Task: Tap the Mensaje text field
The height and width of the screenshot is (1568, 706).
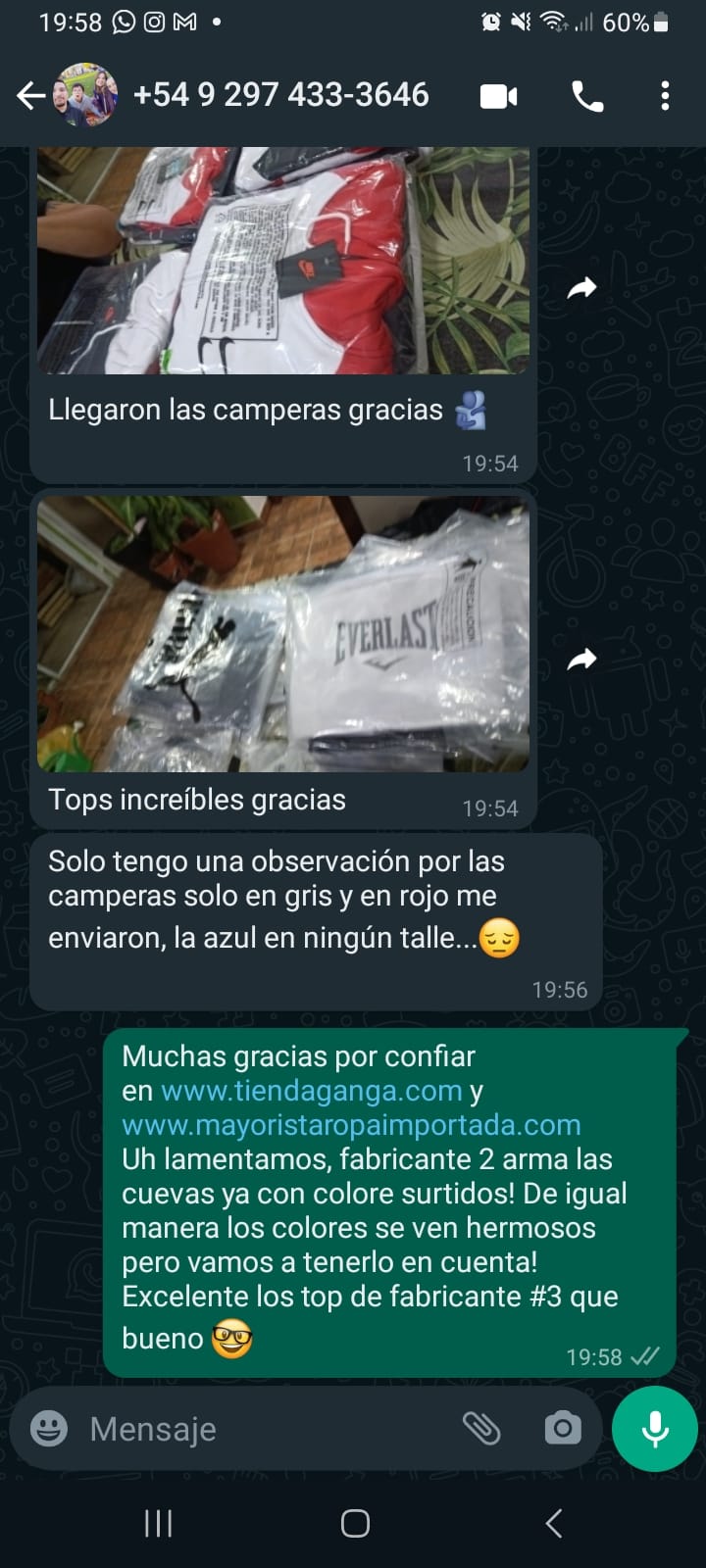Action: pyautogui.click(x=265, y=1429)
